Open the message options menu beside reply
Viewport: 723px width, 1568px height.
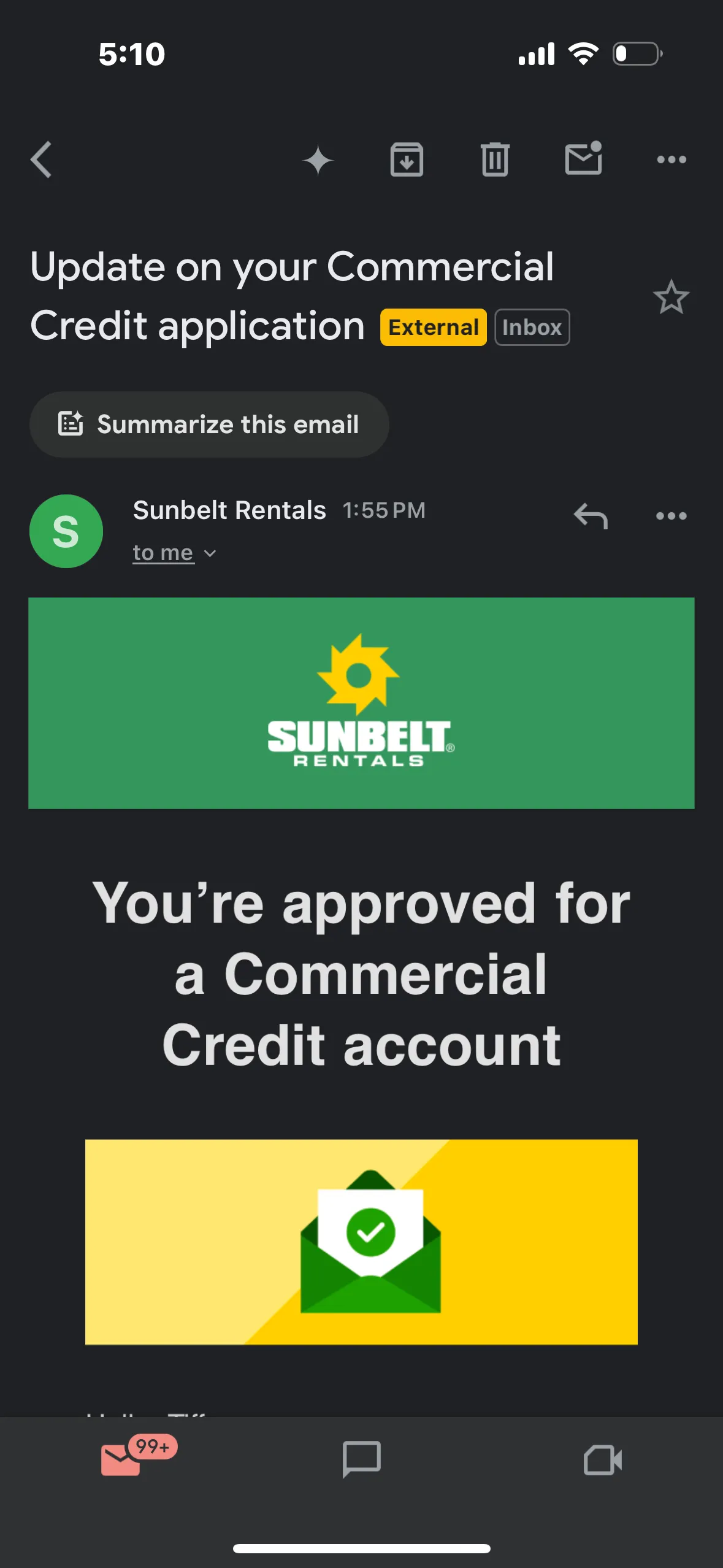(x=671, y=516)
